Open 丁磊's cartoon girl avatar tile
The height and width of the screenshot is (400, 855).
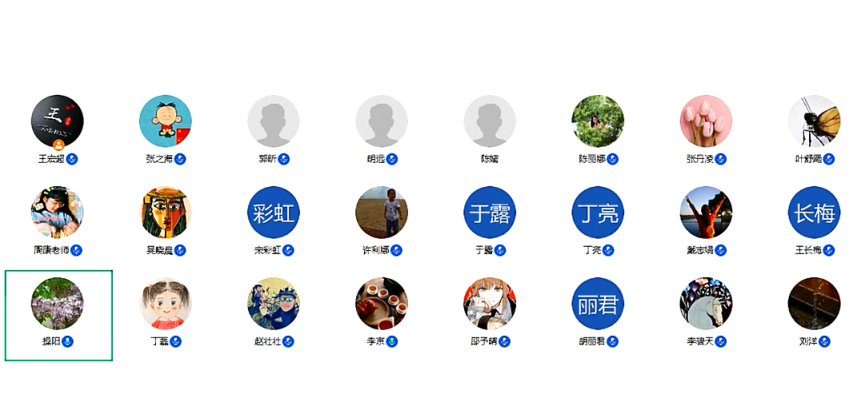click(165, 304)
